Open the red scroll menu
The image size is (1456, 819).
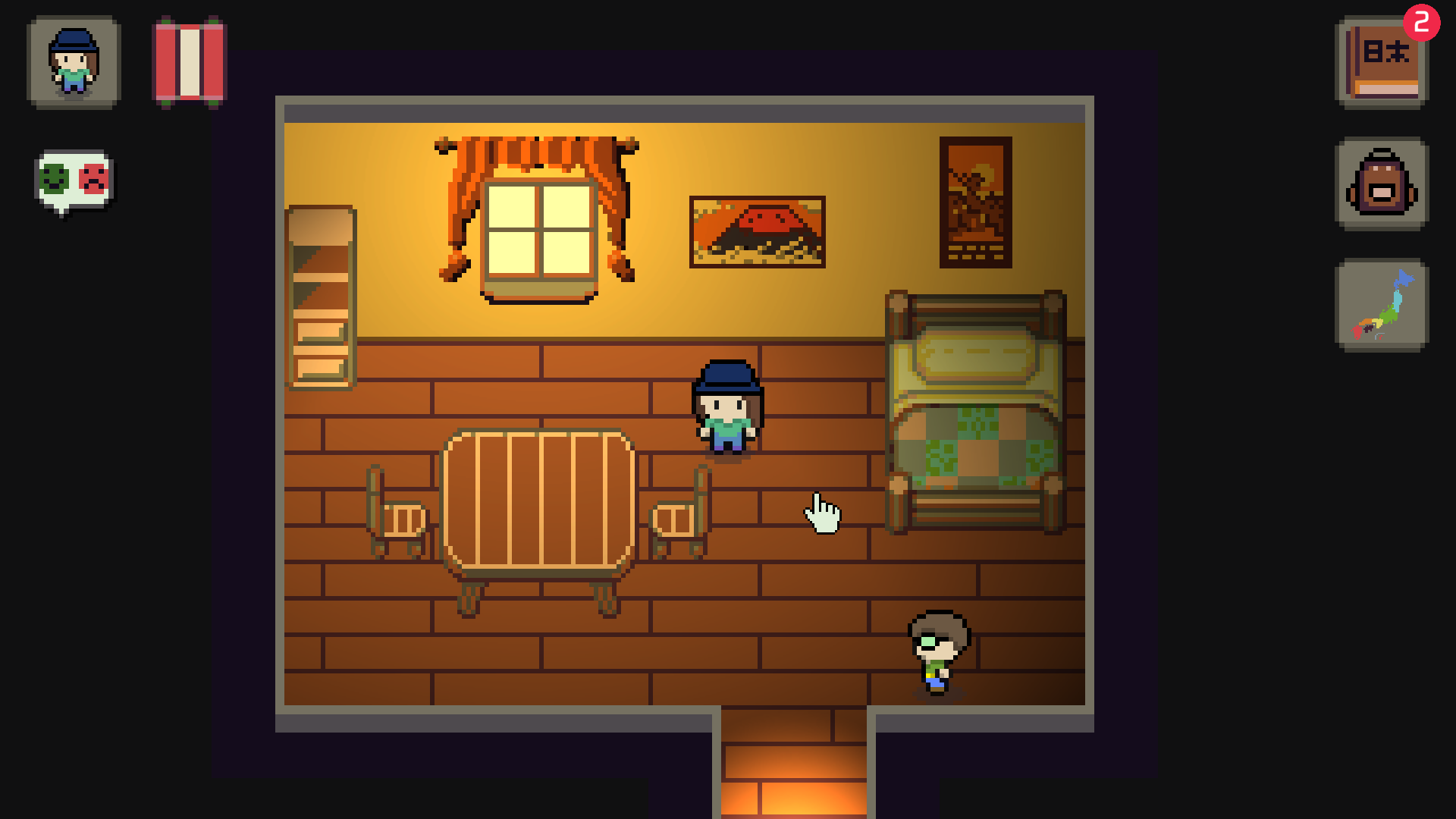[190, 62]
